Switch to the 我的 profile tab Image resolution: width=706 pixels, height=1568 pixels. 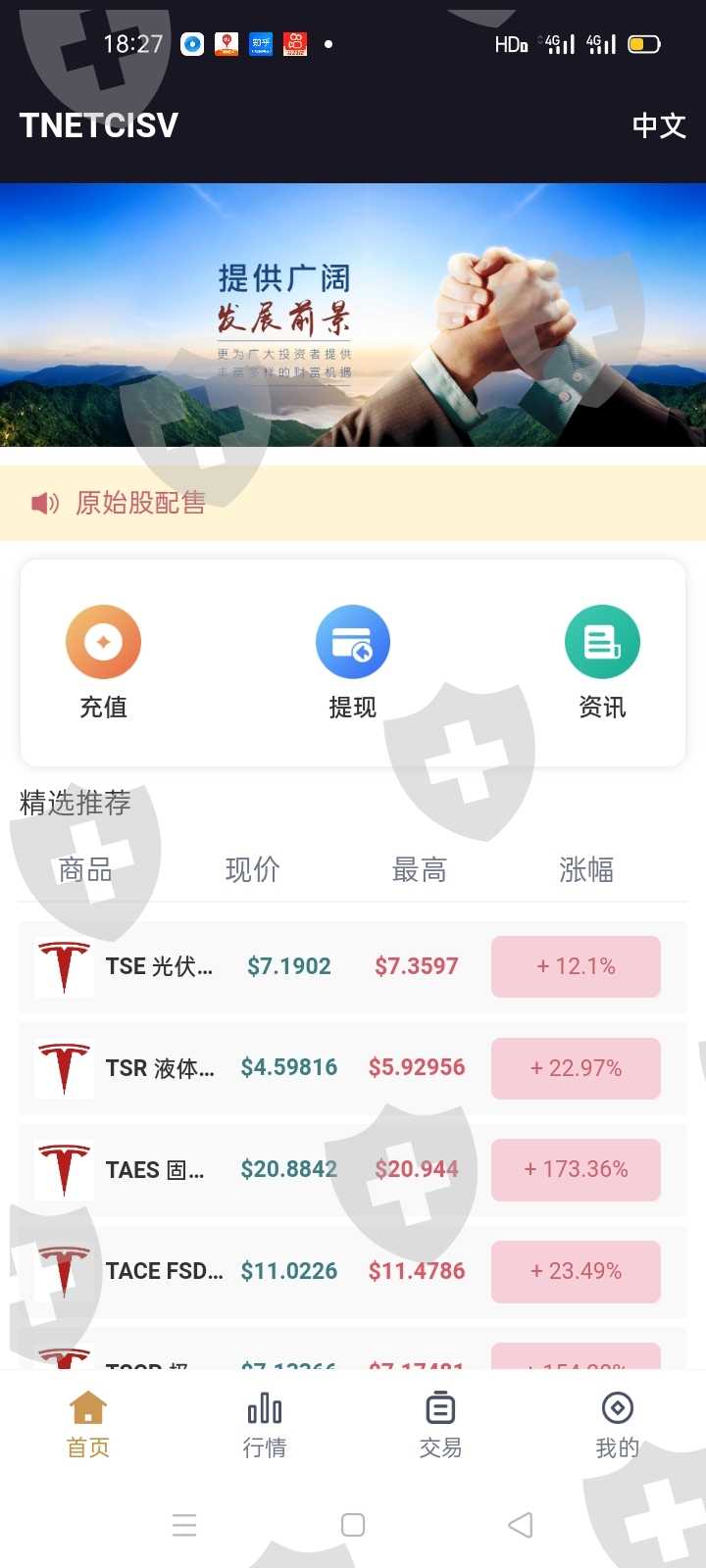(x=617, y=1426)
